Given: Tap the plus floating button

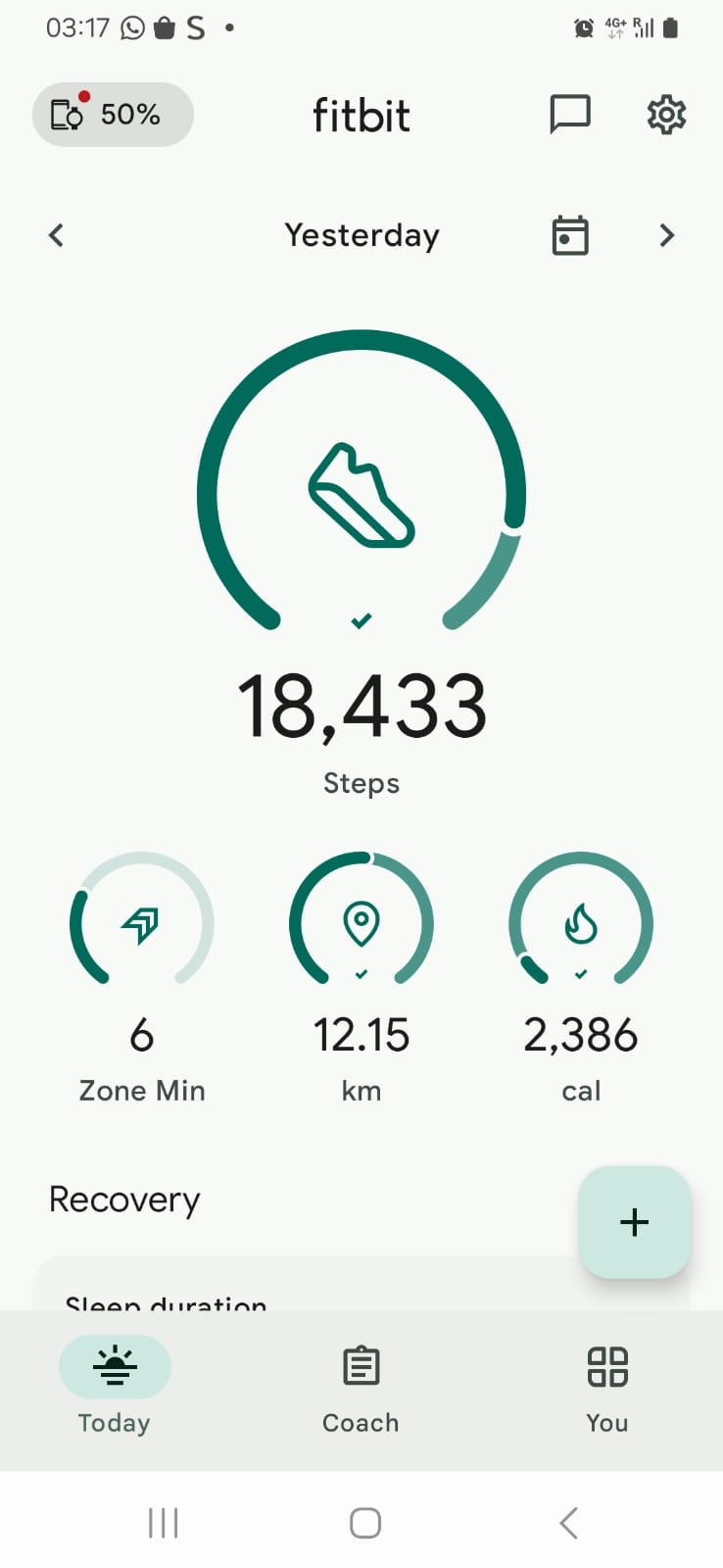Looking at the screenshot, I should pyautogui.click(x=635, y=1222).
